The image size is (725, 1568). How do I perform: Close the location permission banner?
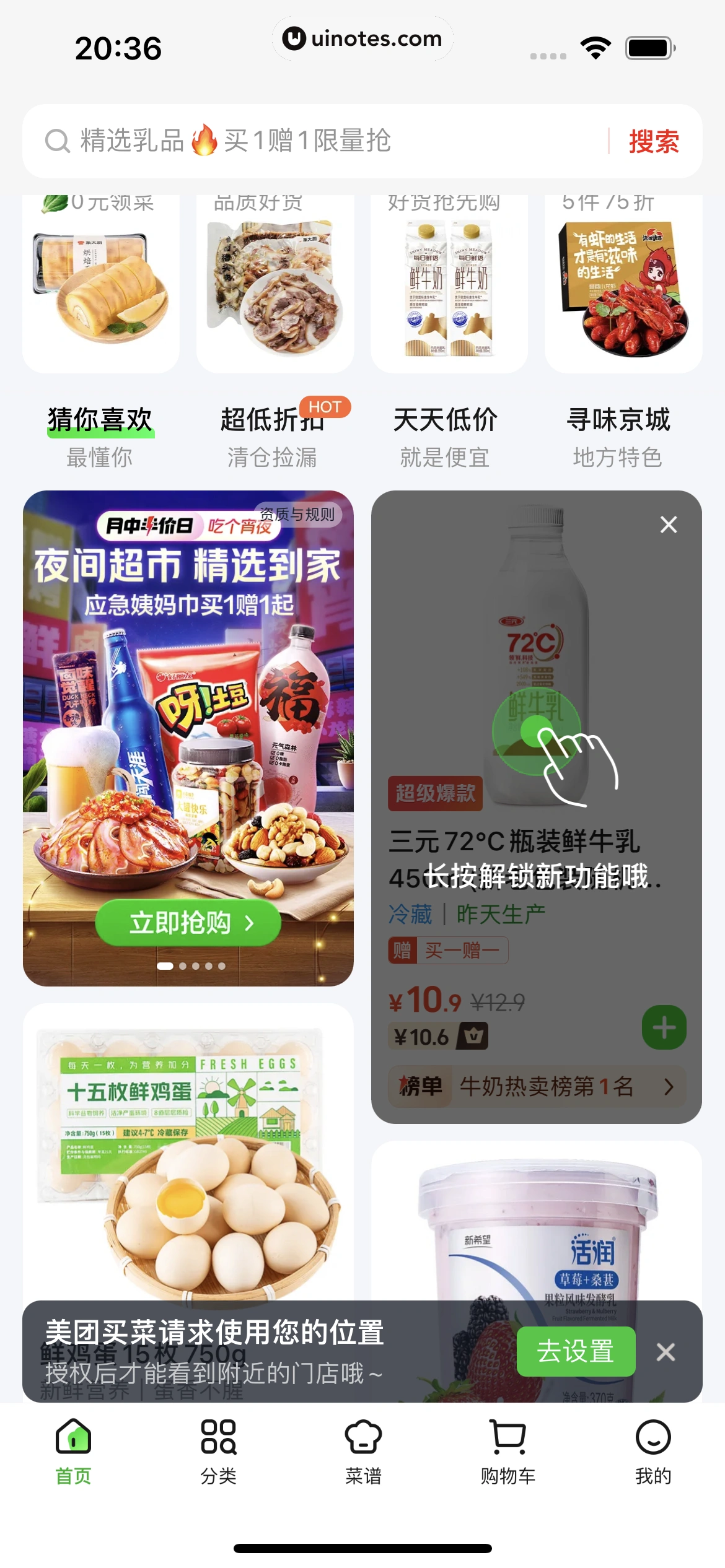(666, 1352)
